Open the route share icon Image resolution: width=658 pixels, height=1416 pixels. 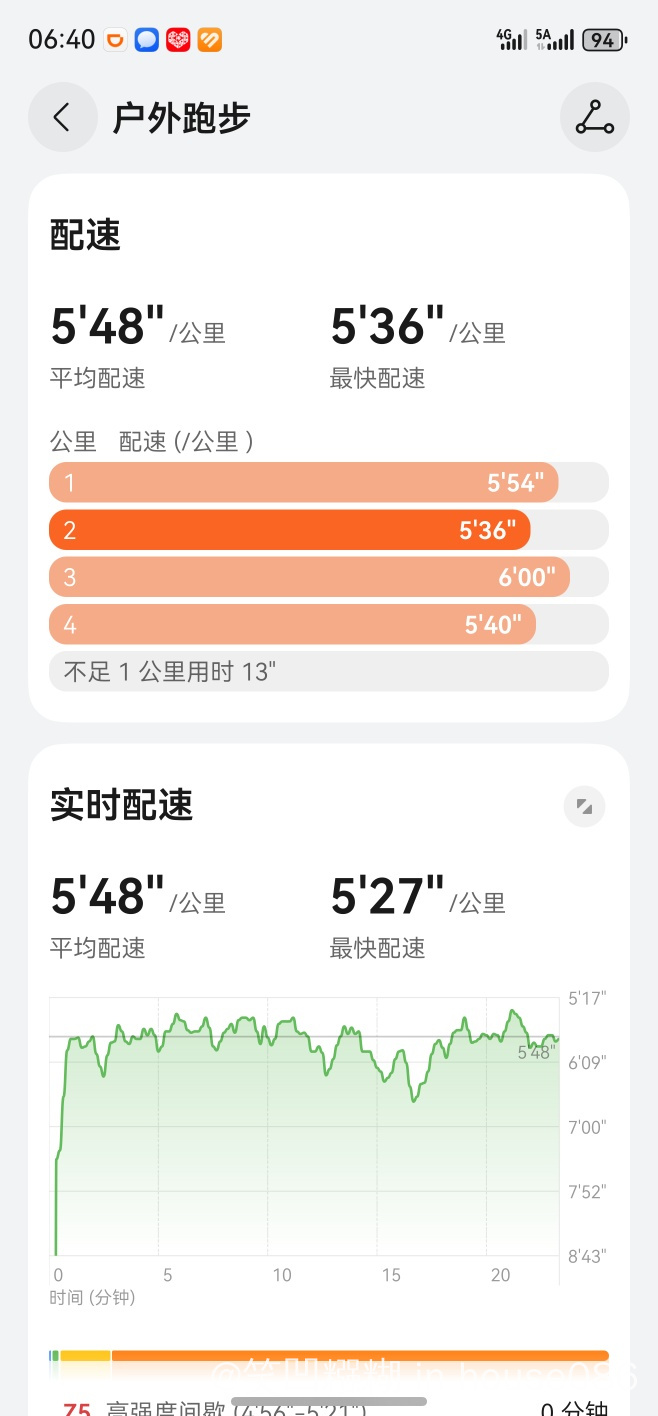(x=595, y=117)
